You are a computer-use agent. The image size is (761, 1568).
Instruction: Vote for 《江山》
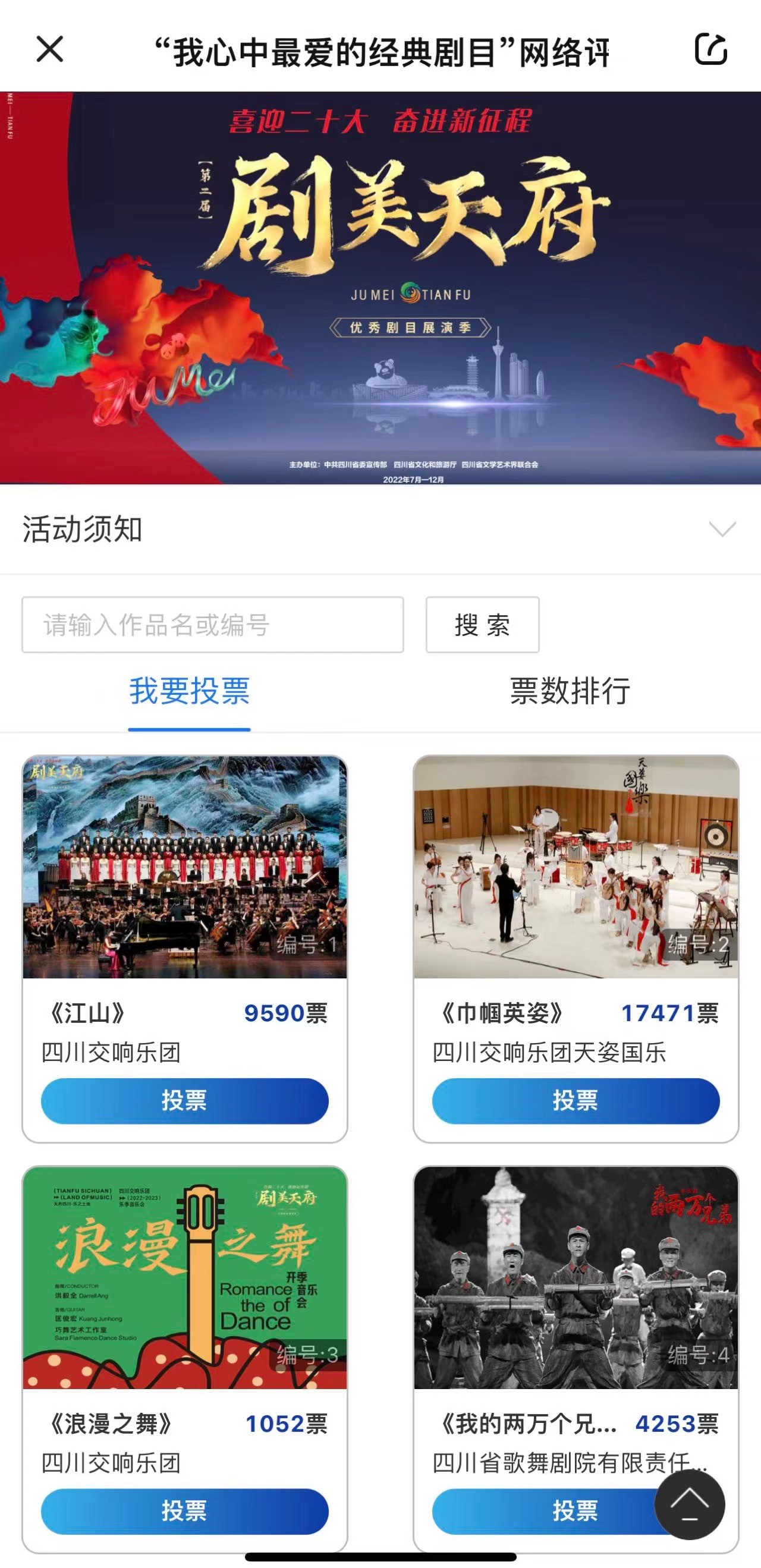coord(184,1101)
